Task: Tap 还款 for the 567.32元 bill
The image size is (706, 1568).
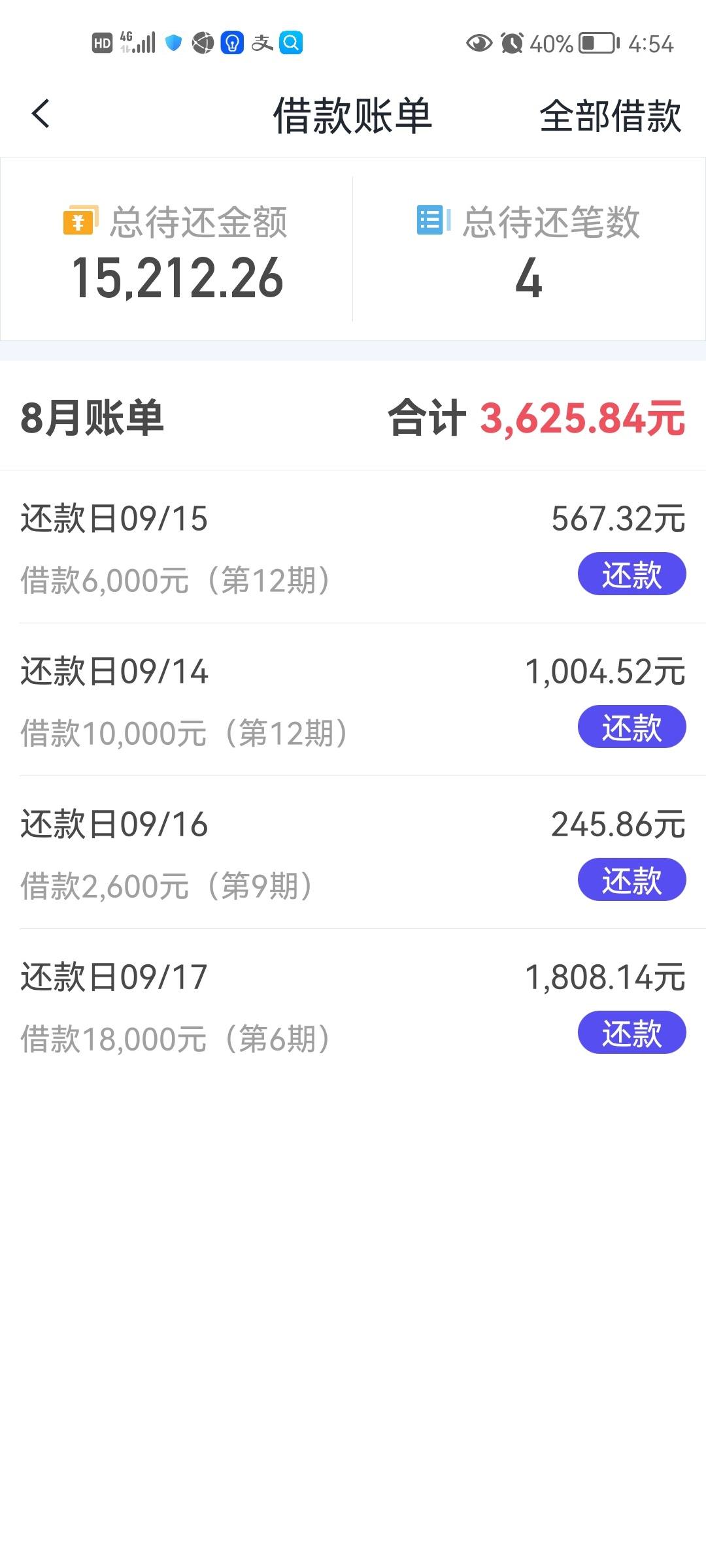Action: pos(631,574)
